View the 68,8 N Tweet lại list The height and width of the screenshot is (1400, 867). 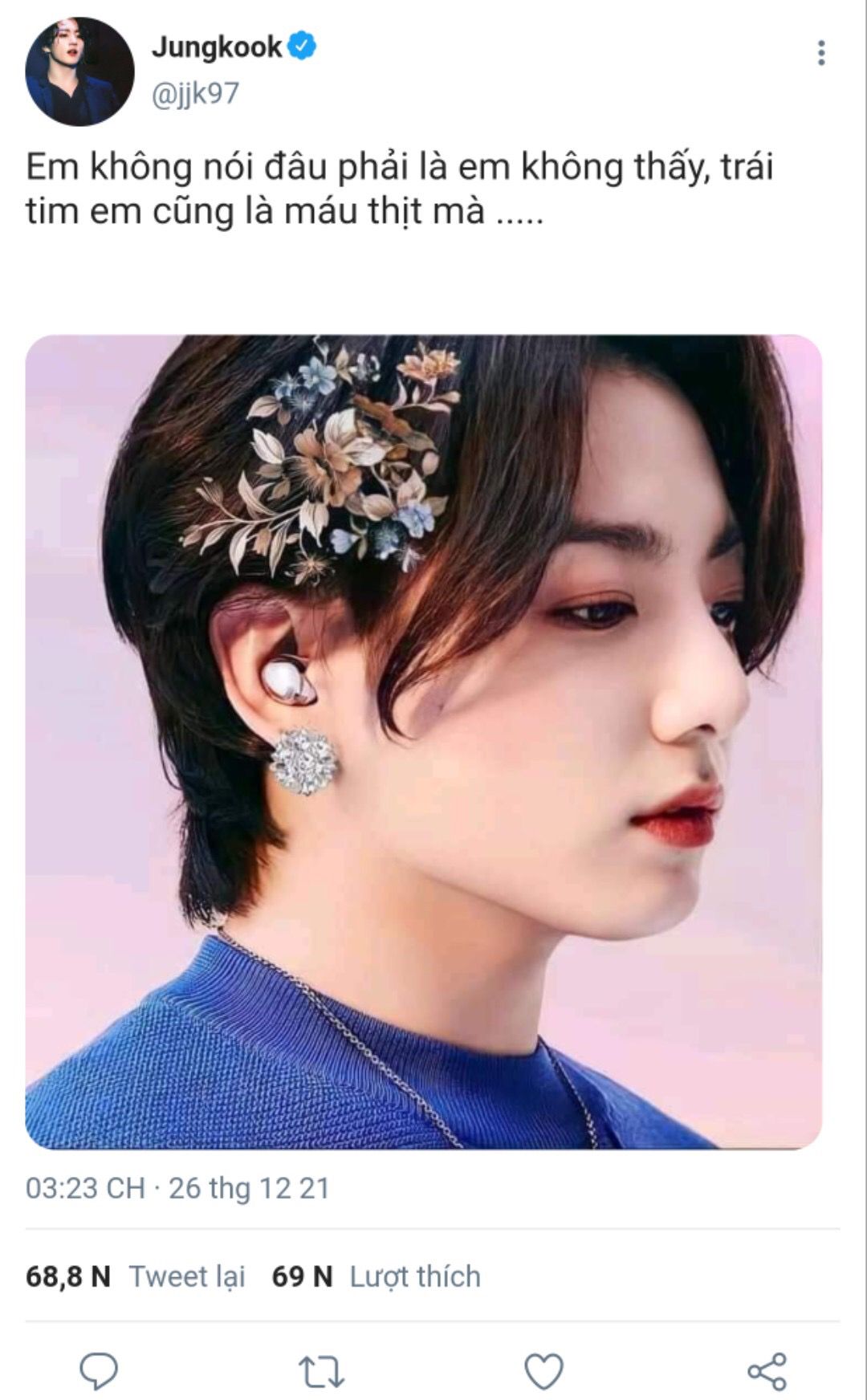(136, 1276)
